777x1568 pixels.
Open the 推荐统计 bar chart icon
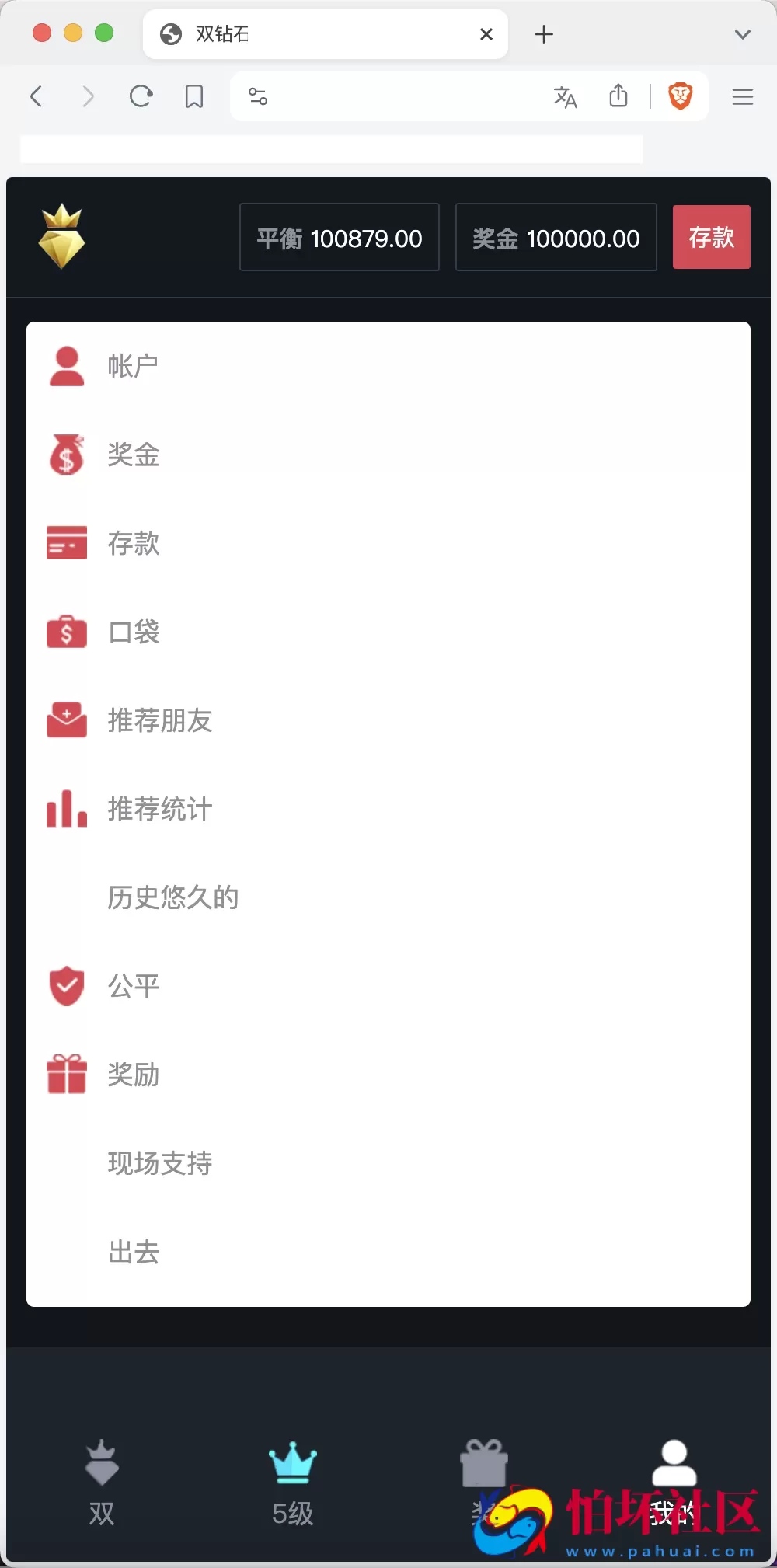66,808
